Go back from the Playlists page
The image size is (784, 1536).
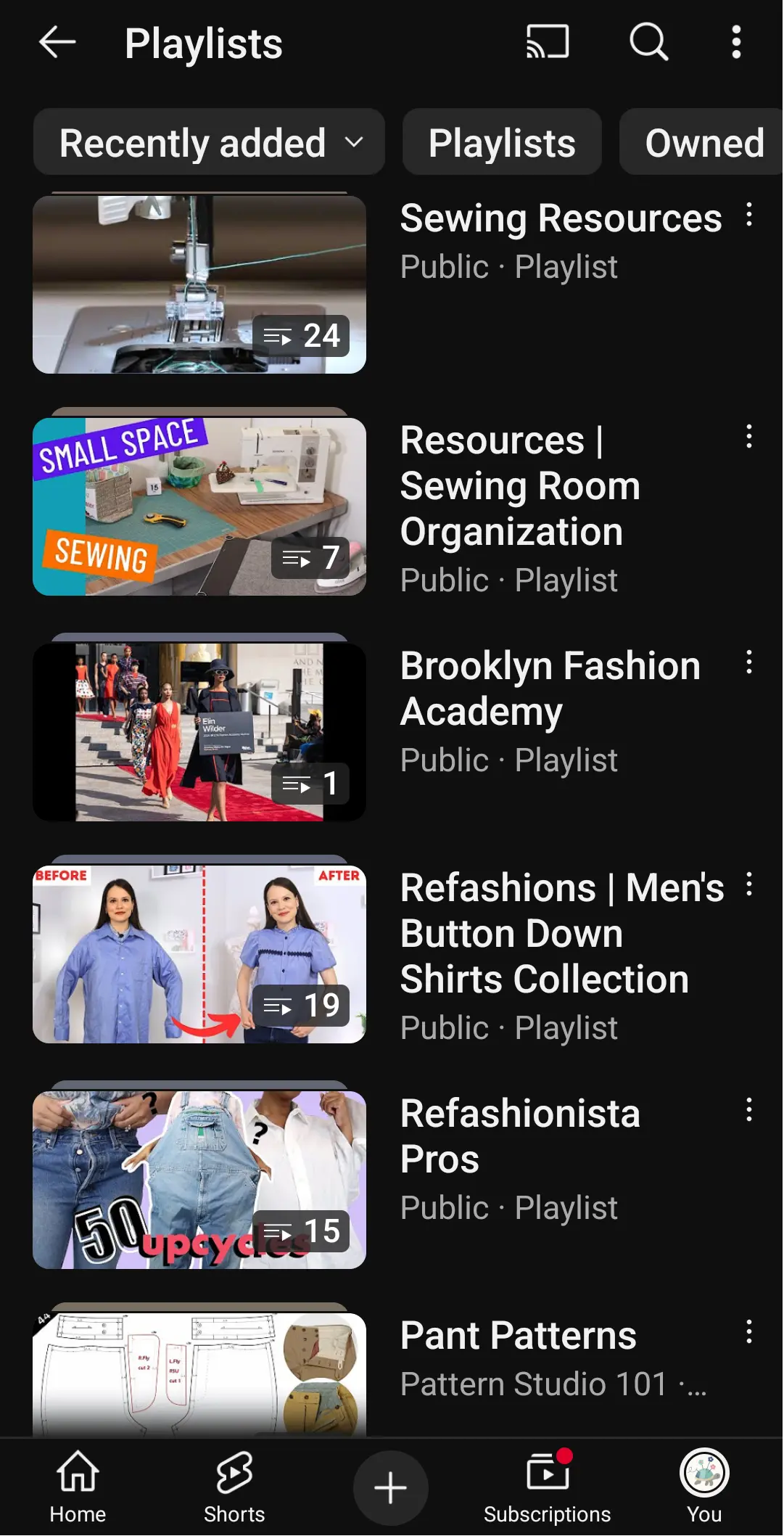(57, 43)
